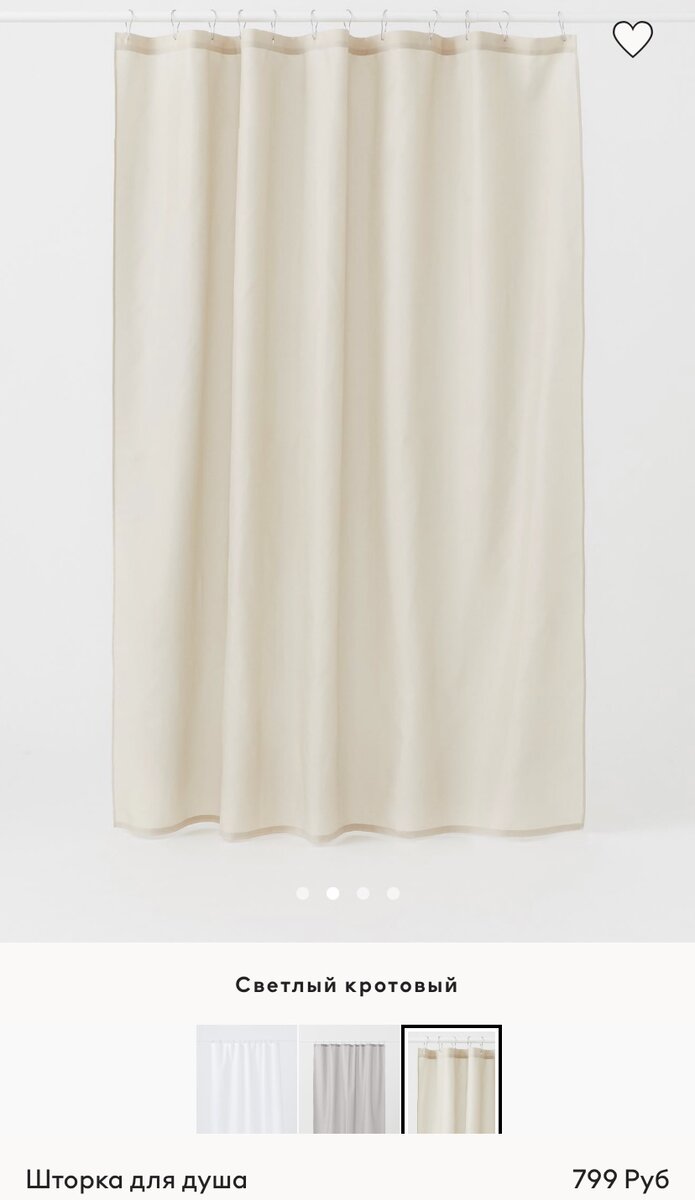
Task: Go to the third photo dot
Action: click(x=363, y=893)
